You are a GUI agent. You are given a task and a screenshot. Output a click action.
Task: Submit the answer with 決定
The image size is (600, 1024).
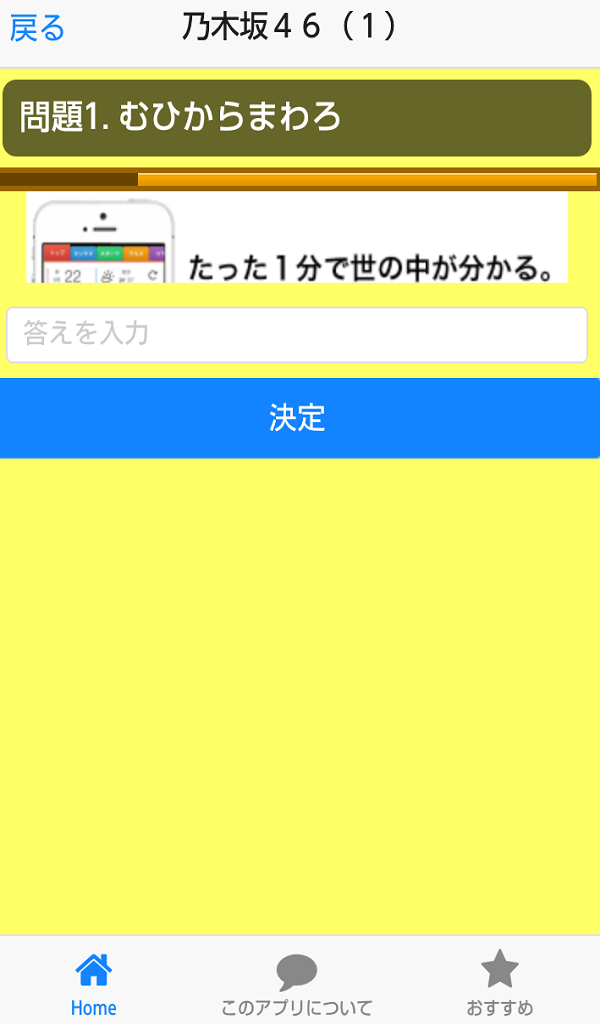coord(299,418)
